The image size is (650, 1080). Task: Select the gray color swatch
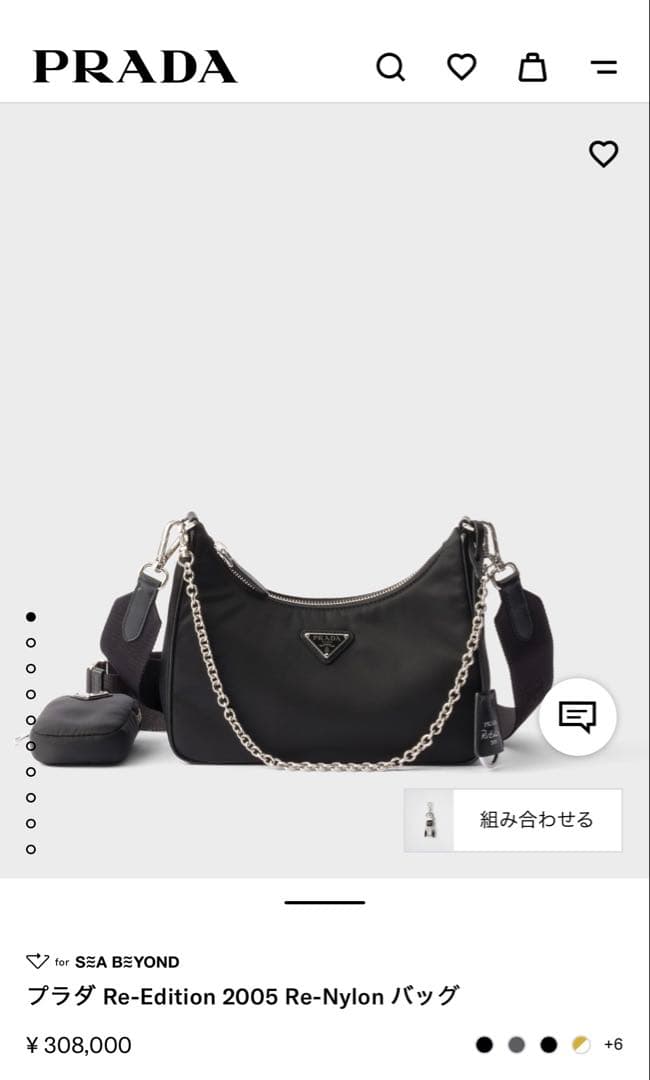click(x=516, y=1045)
